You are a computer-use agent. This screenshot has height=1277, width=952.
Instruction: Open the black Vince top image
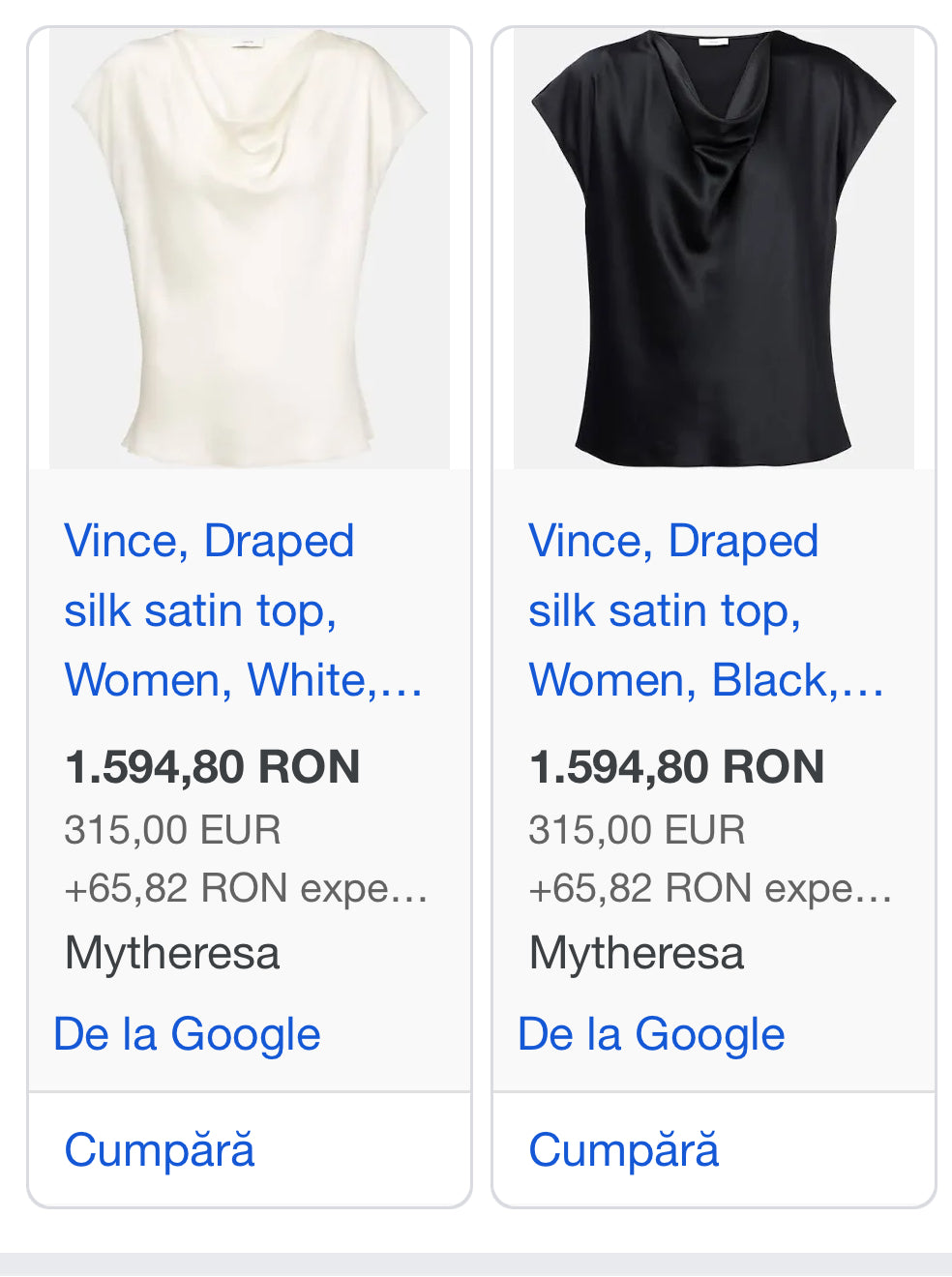[x=713, y=249]
